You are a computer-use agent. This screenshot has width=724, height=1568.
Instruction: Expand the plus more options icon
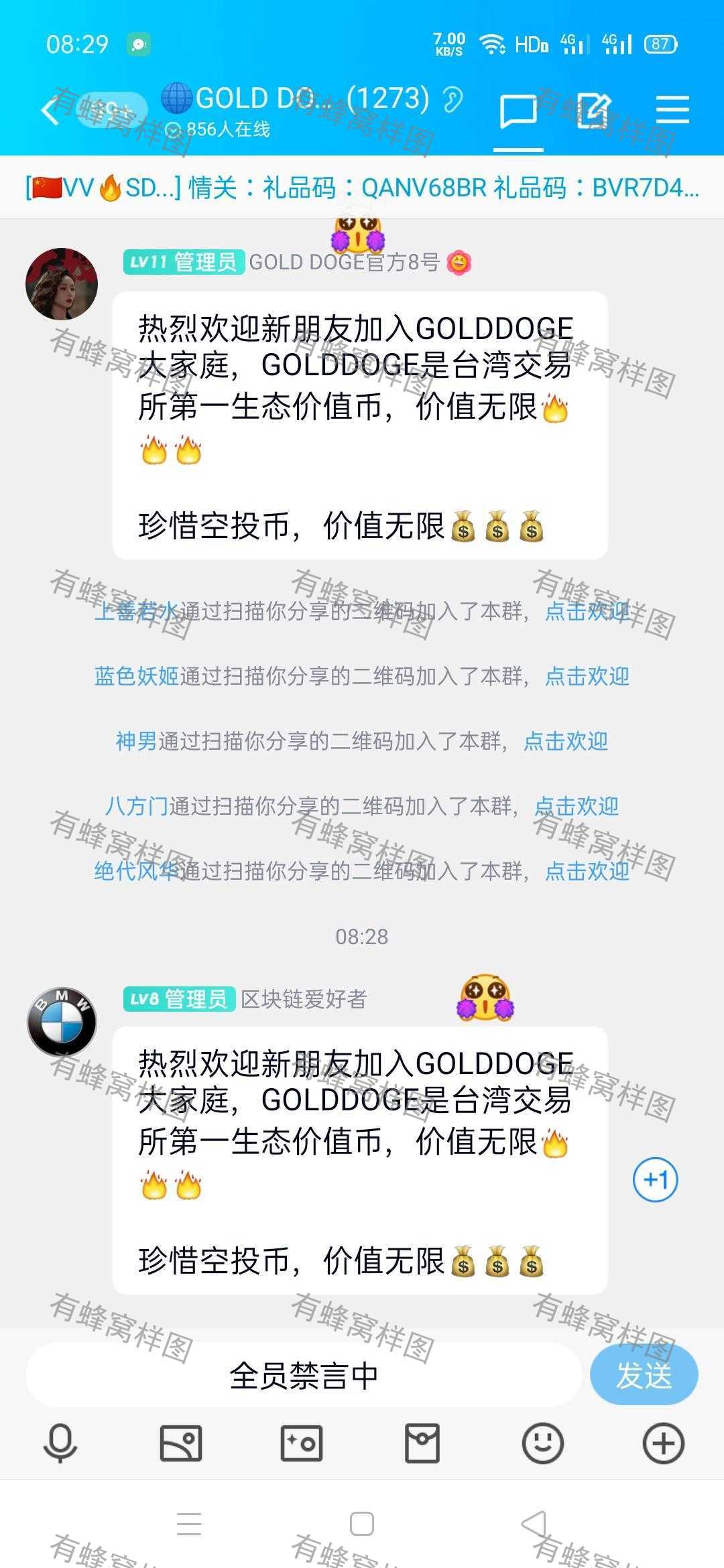664,1443
